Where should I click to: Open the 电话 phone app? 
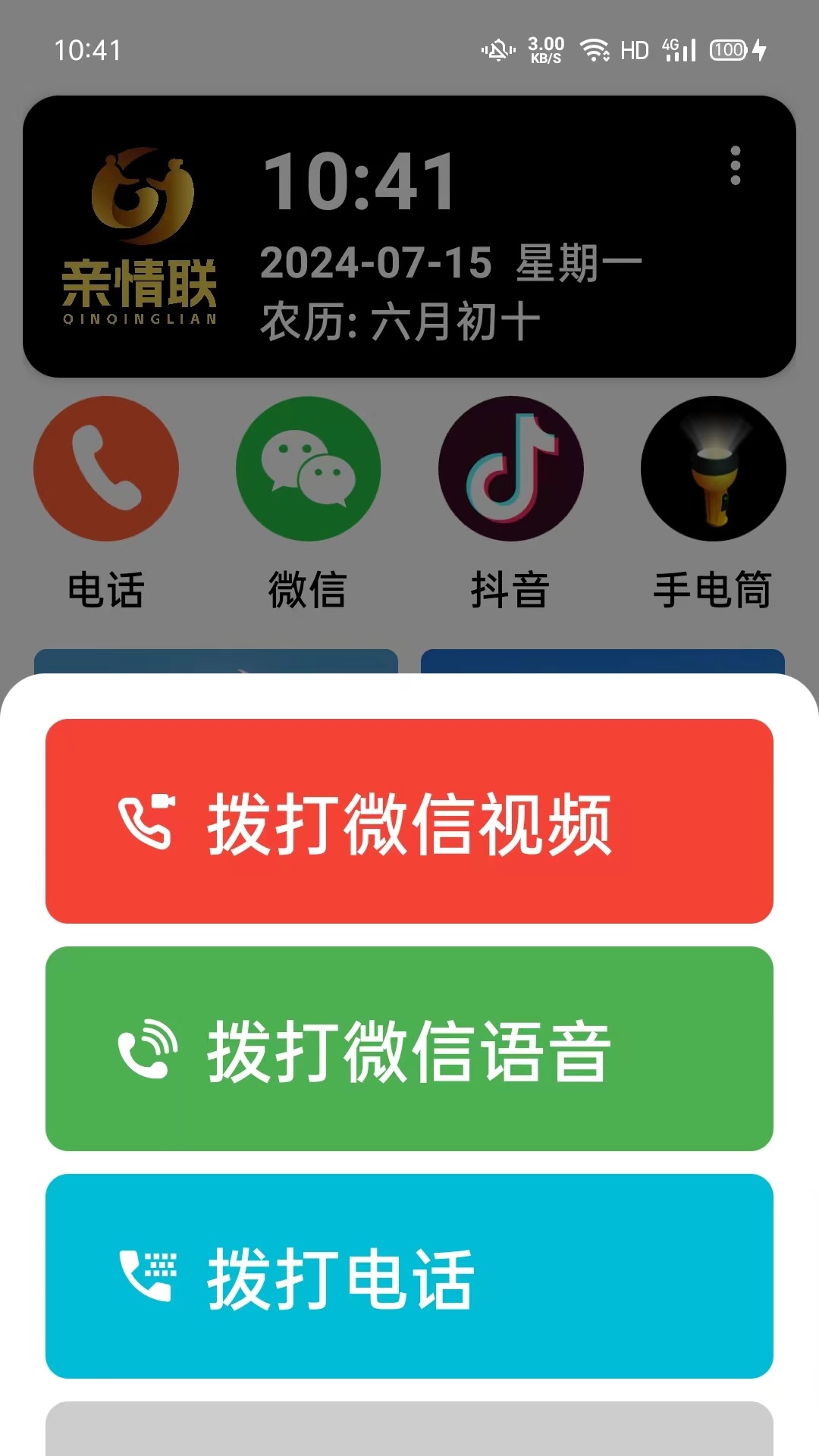tap(106, 469)
